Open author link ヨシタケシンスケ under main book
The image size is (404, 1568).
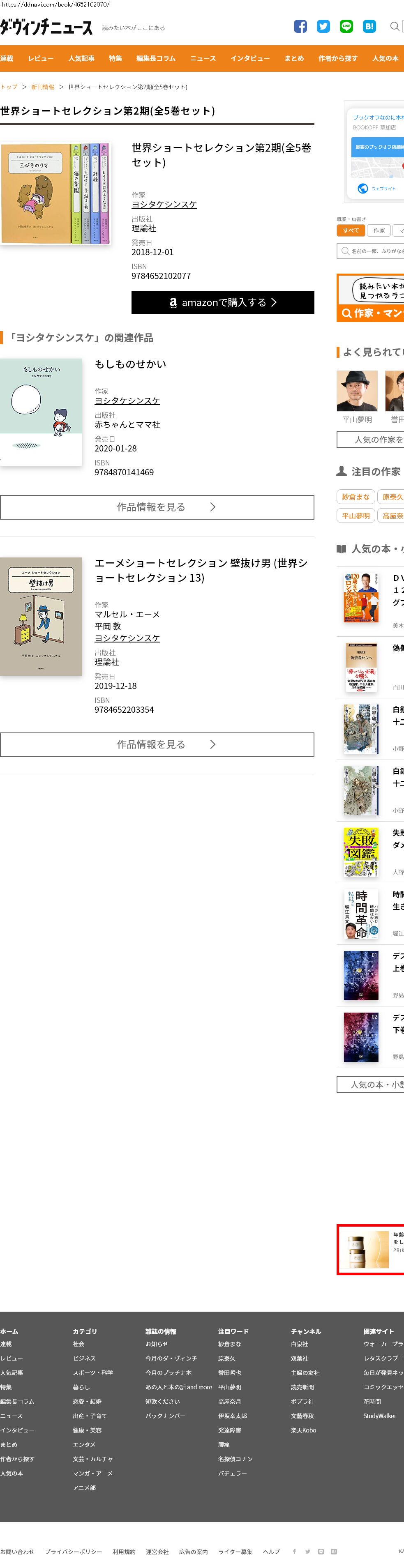164,205
